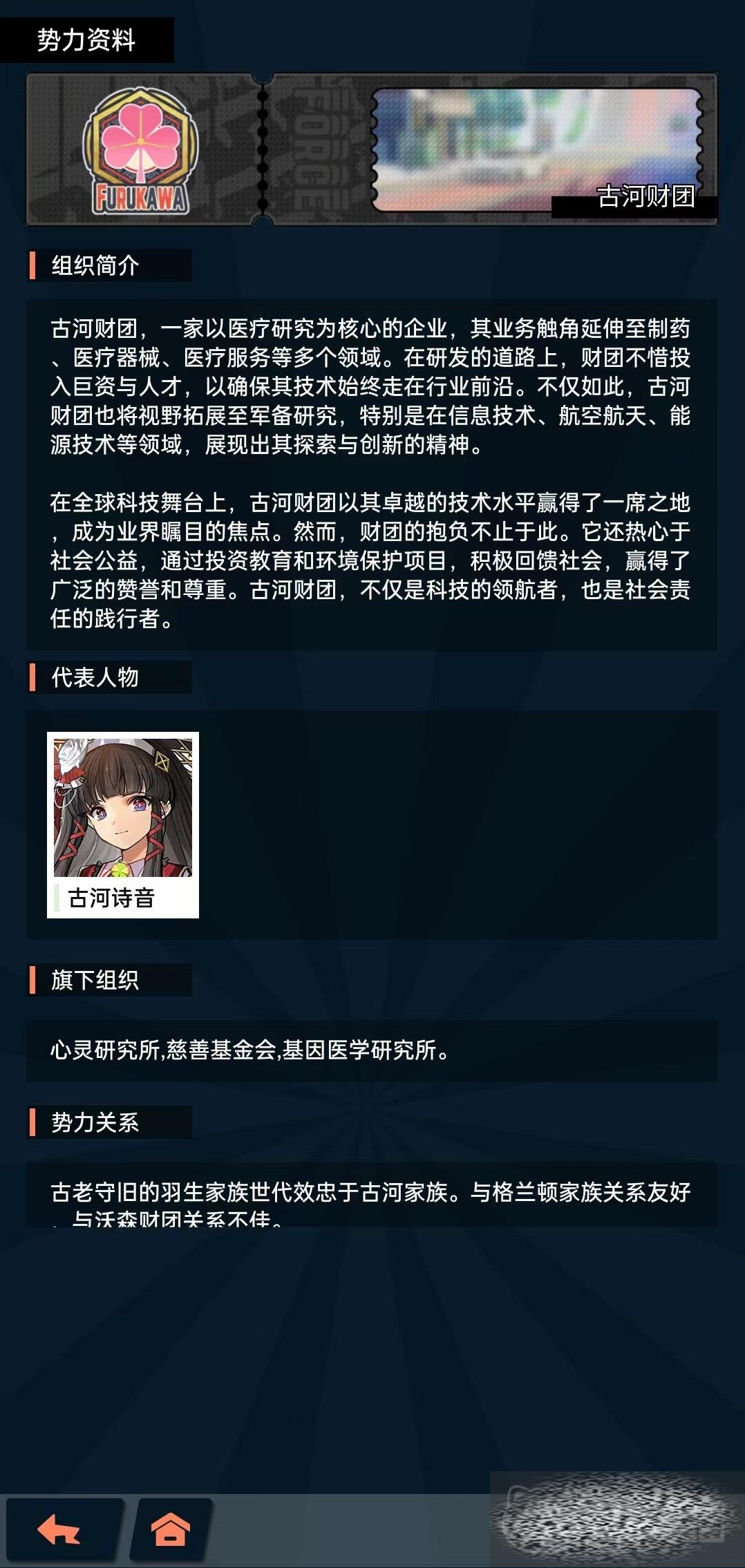
Task: Open the 古河诗音 character card
Action: pos(123,824)
